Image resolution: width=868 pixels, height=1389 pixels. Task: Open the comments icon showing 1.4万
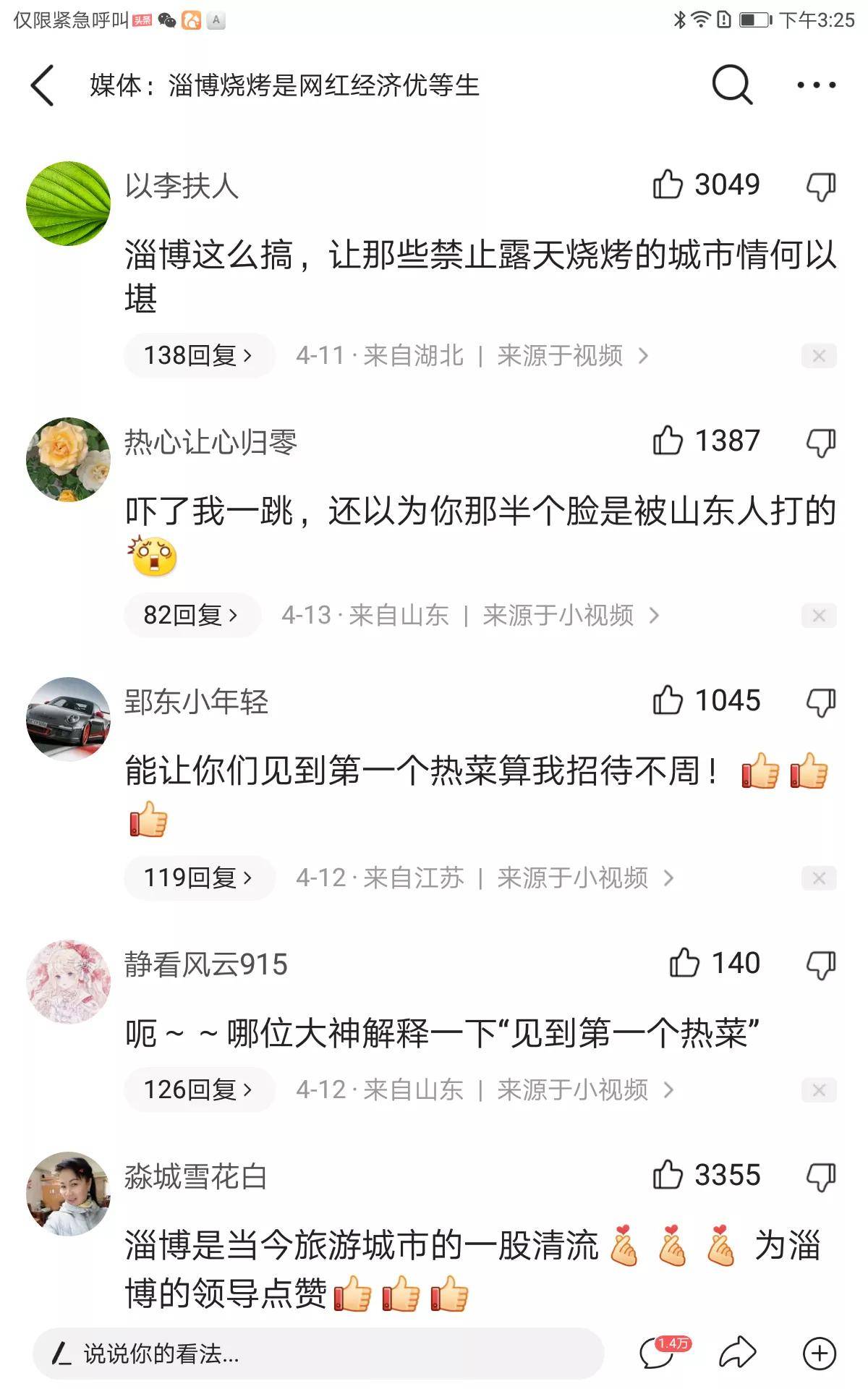[x=658, y=1353]
